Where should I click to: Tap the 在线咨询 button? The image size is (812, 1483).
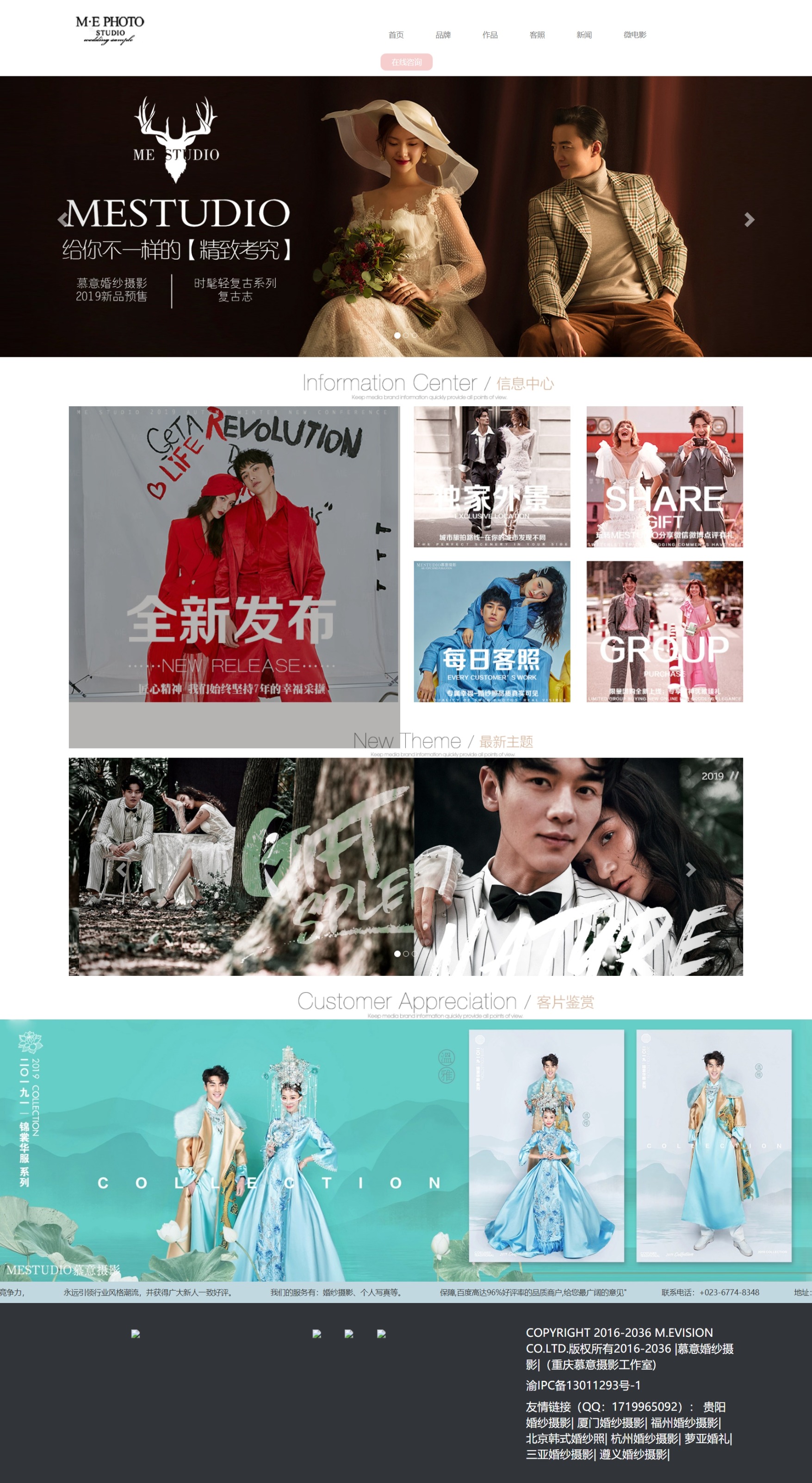point(406,62)
